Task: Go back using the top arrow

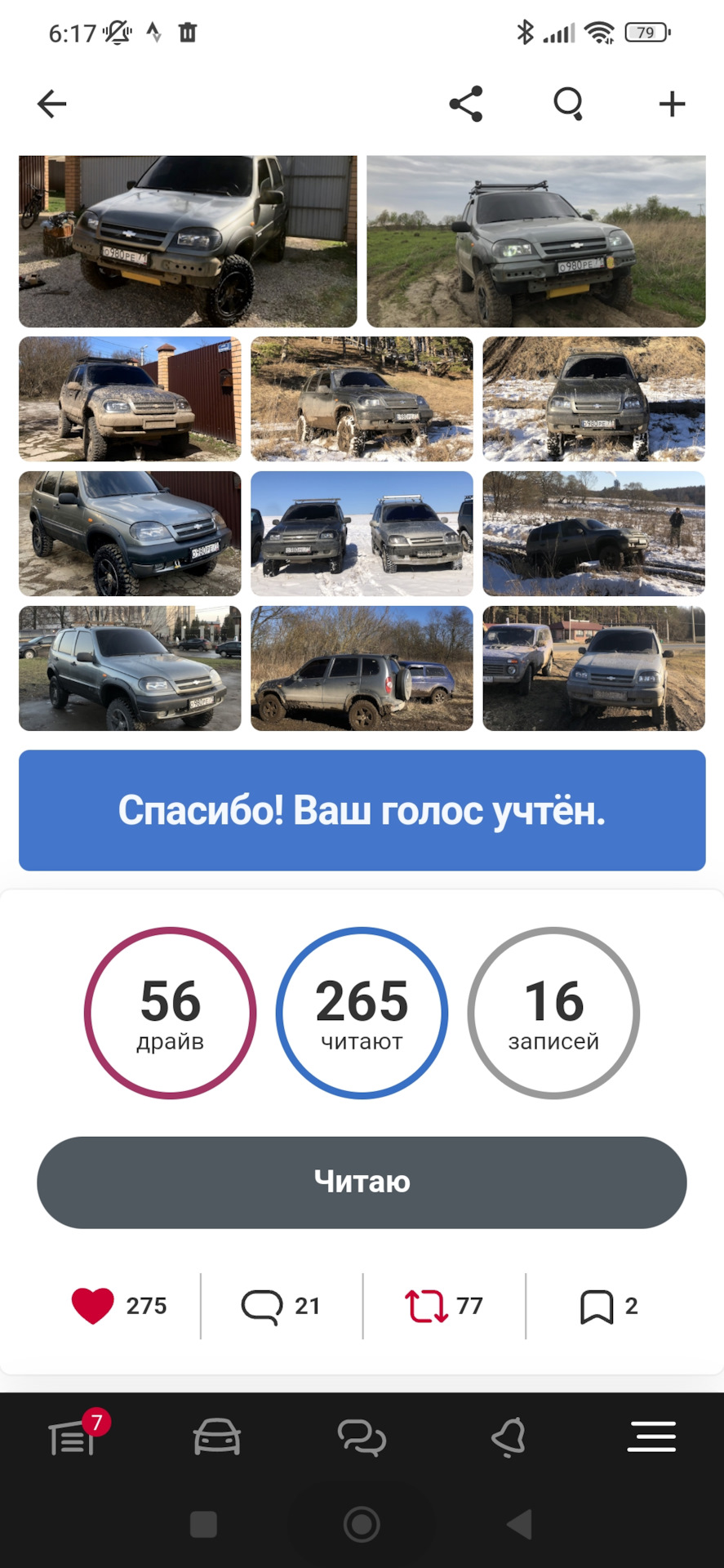Action: [51, 104]
